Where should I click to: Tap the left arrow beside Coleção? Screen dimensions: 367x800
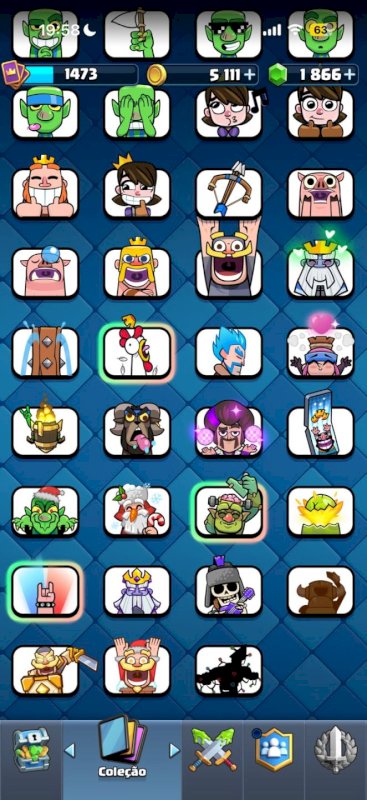70,749
